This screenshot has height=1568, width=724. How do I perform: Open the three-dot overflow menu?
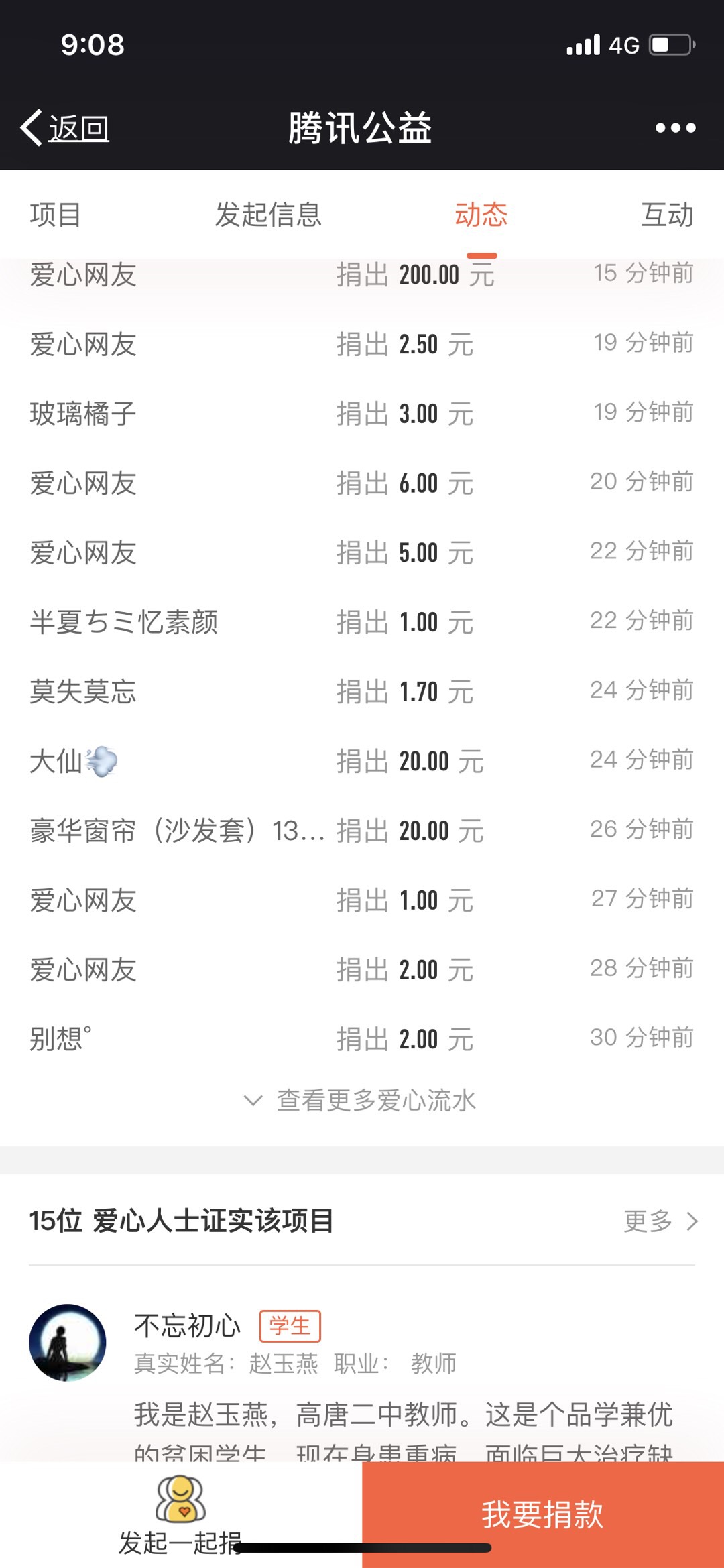[675, 127]
